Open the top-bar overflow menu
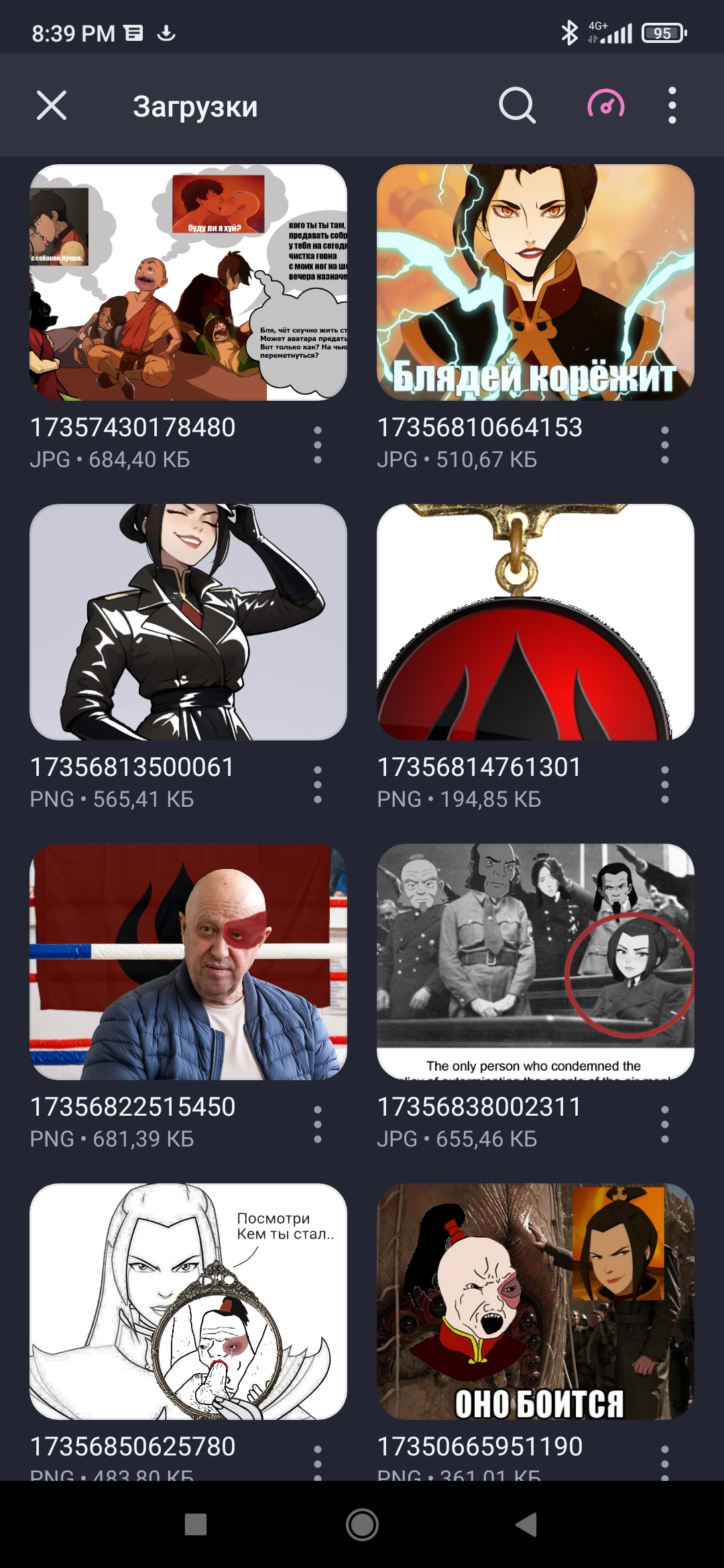 click(672, 105)
